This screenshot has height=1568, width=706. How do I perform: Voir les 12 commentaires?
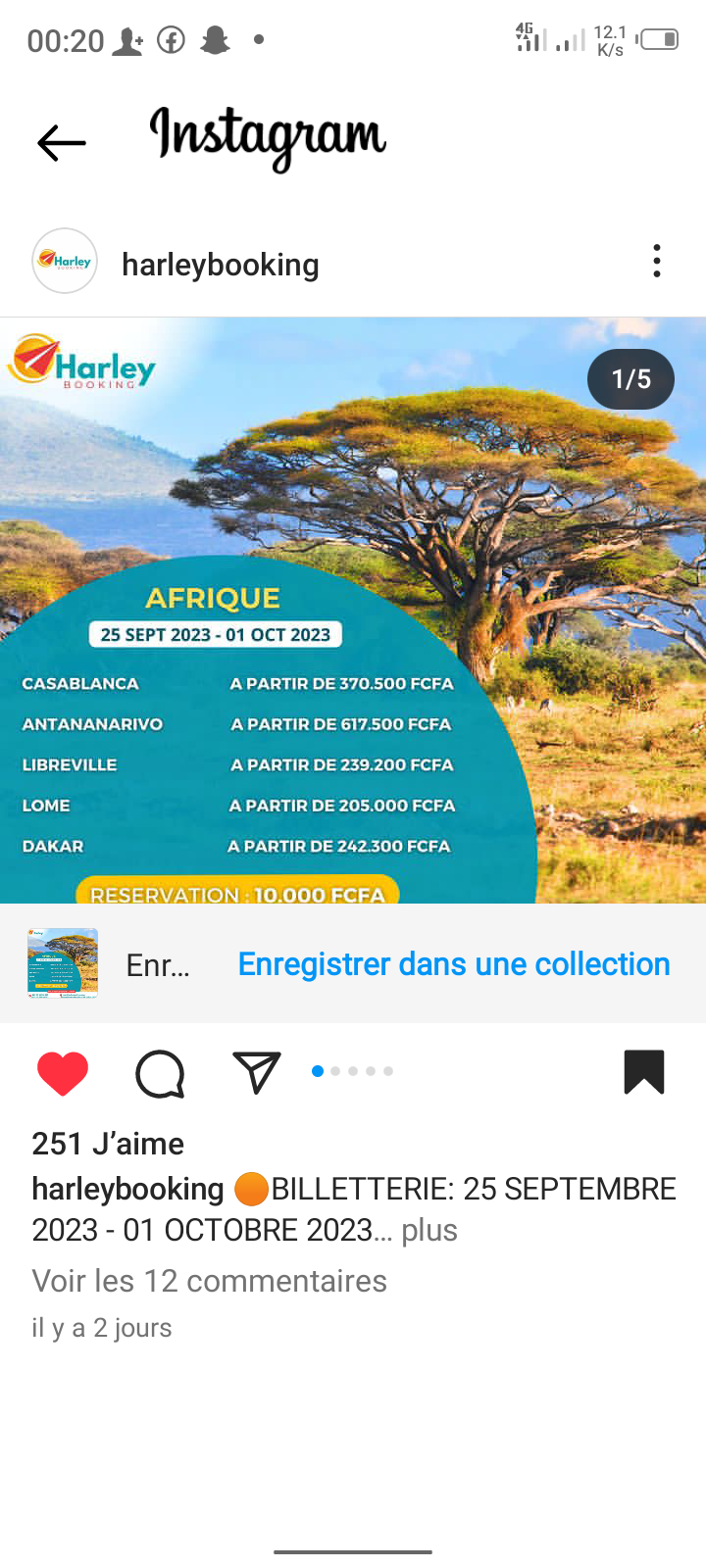coord(209,1281)
